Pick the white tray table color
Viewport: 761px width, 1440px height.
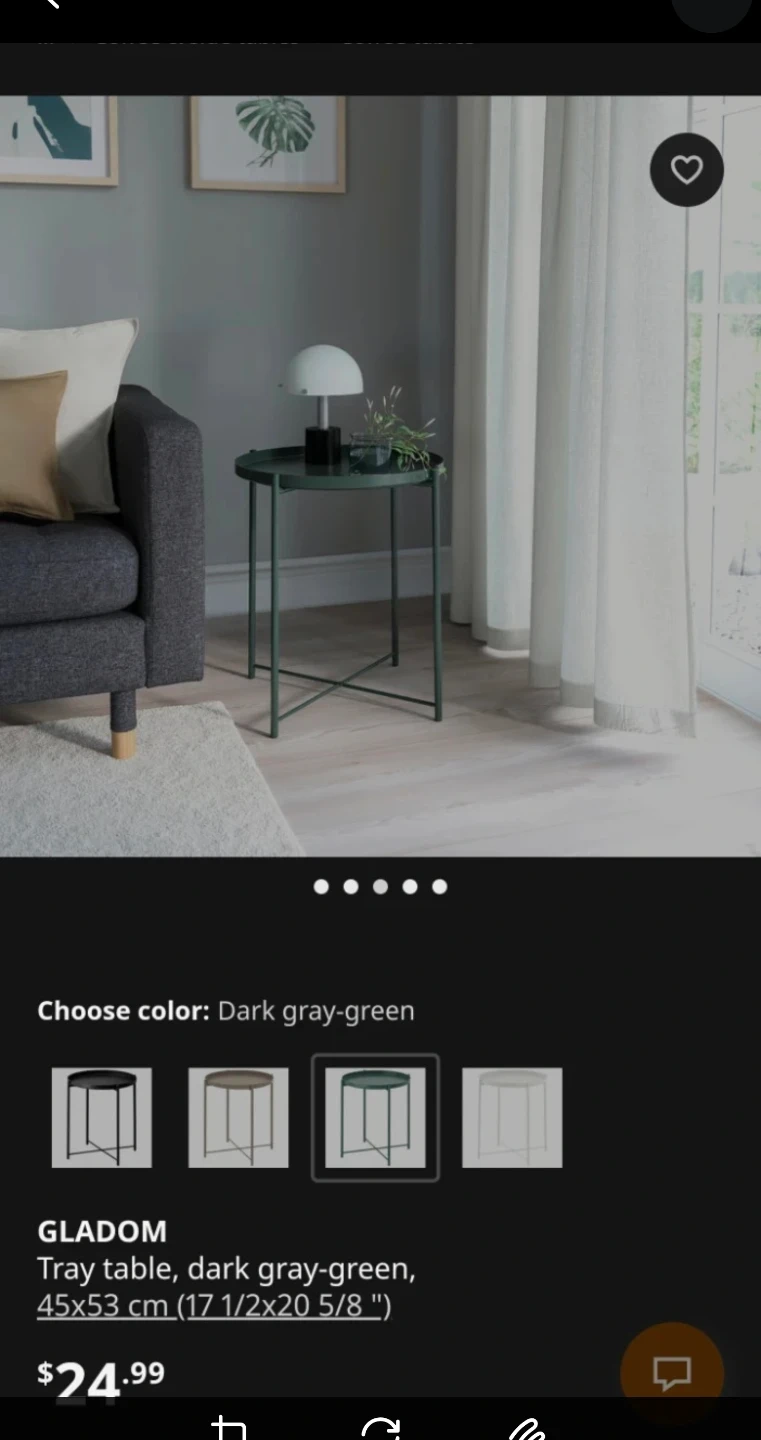(512, 1117)
